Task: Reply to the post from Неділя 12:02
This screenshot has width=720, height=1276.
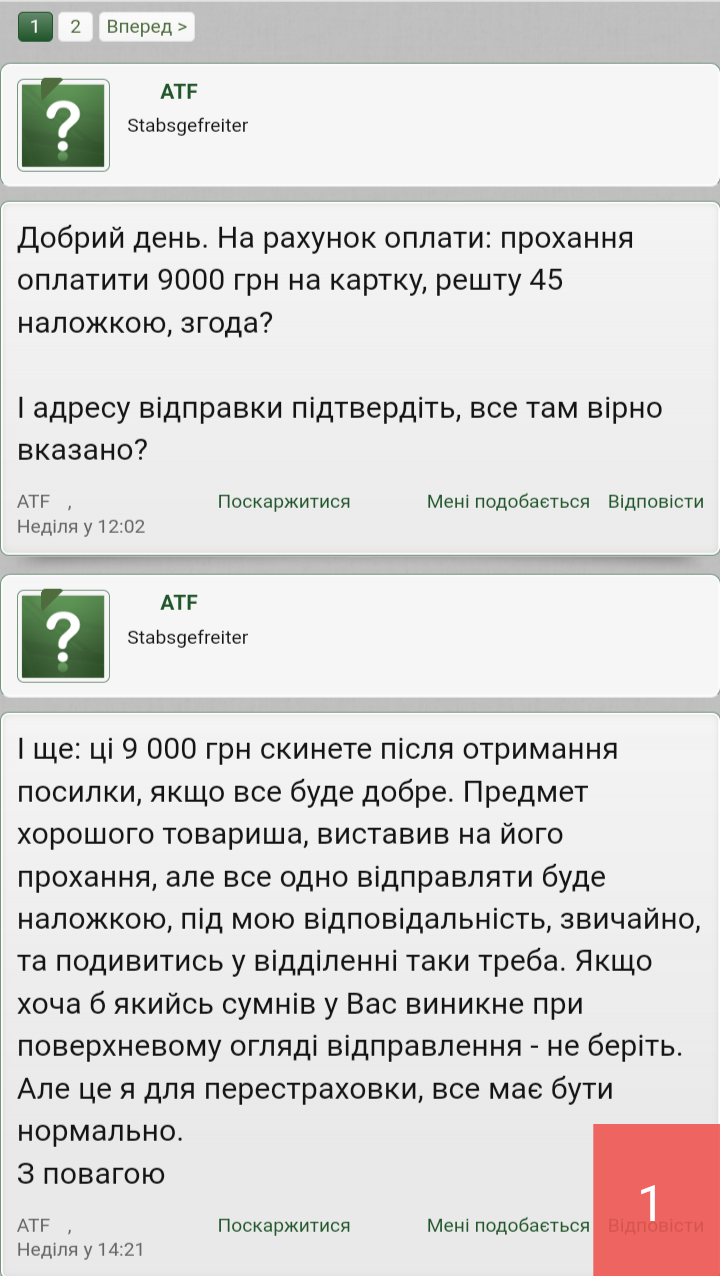Action: (656, 502)
